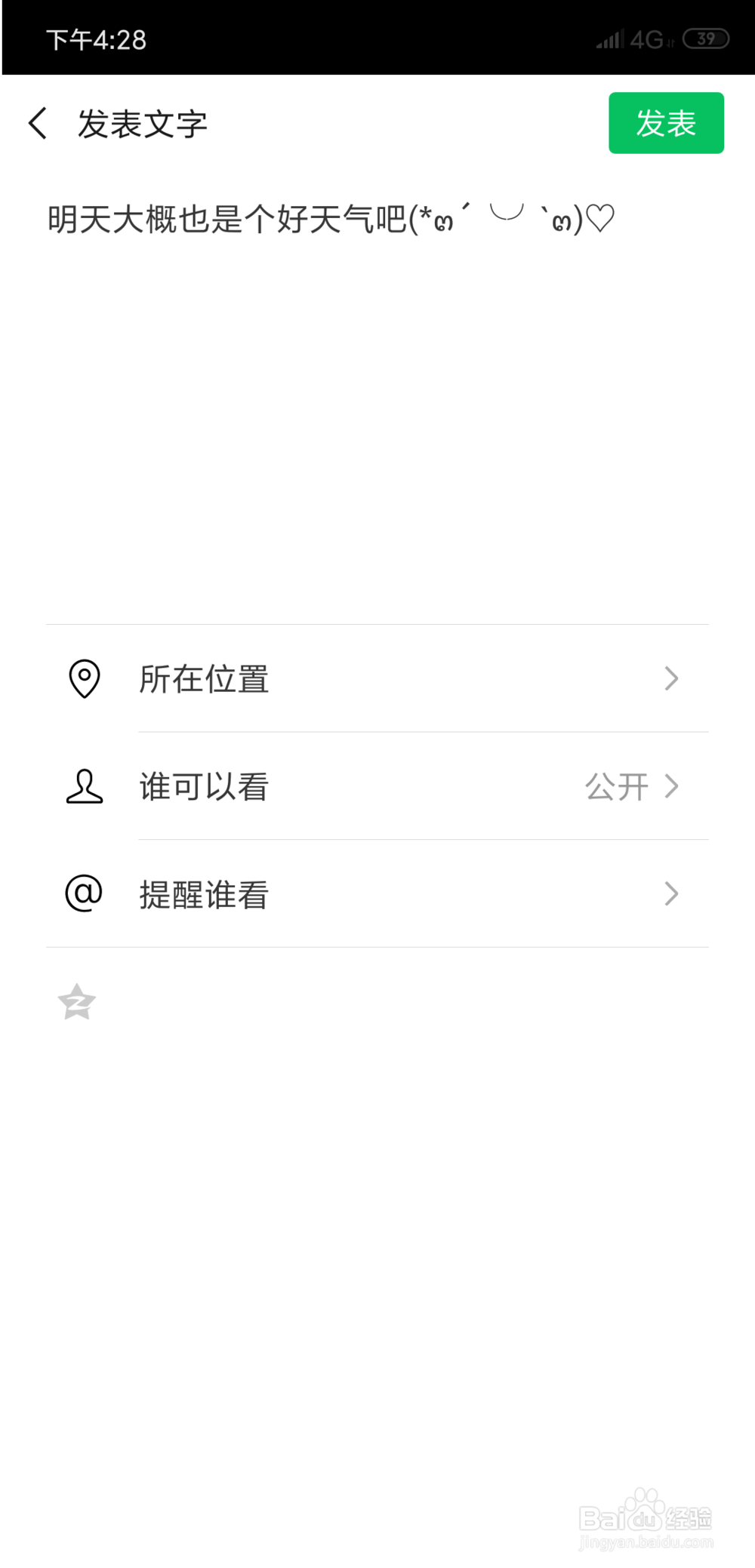Tap the back arrow to leave the editor
The height and width of the screenshot is (1568, 755).
(x=38, y=123)
